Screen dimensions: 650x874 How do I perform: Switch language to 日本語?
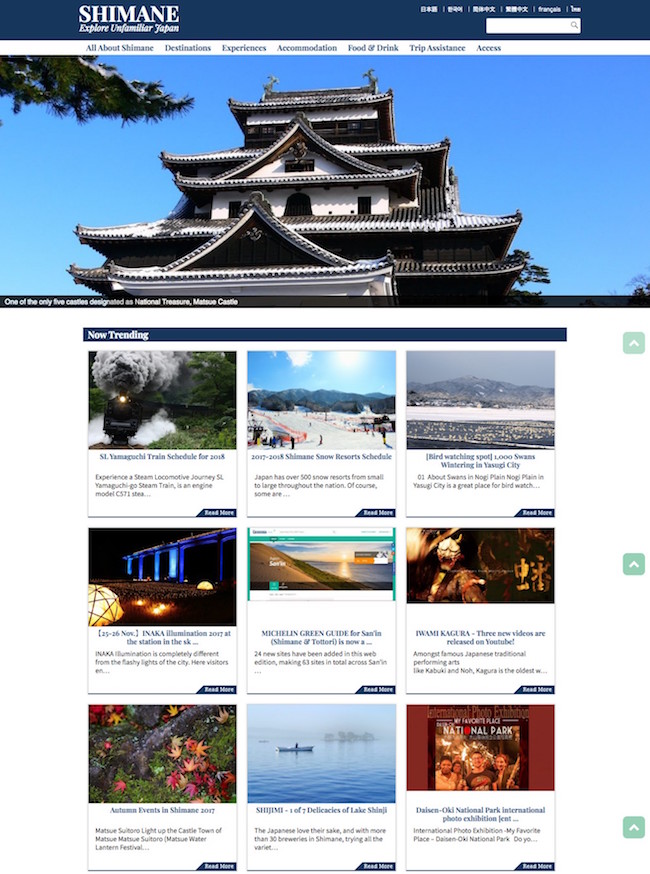(429, 9)
